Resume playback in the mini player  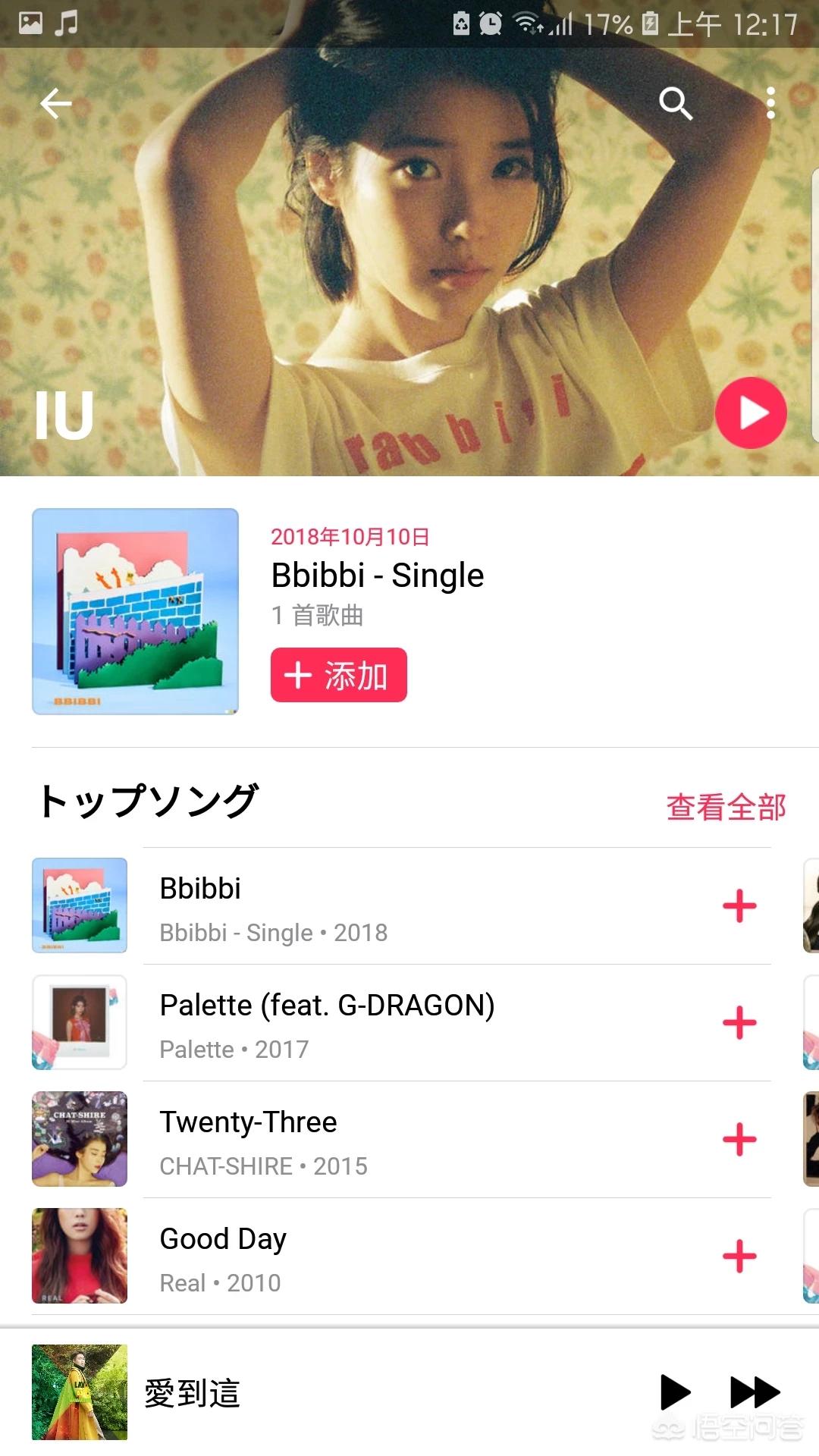click(674, 1392)
